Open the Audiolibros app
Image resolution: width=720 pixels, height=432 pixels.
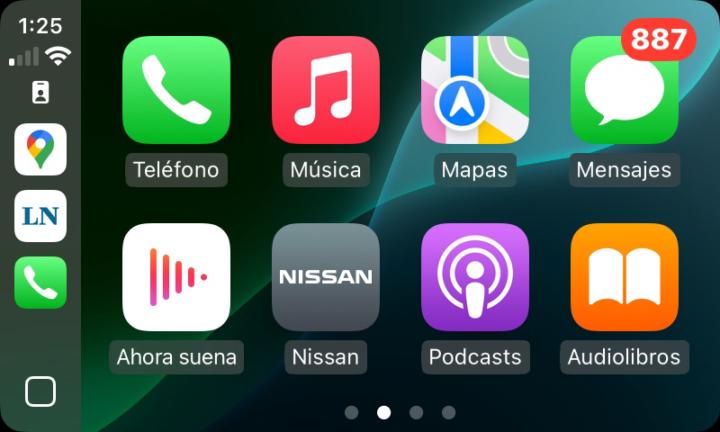623,277
